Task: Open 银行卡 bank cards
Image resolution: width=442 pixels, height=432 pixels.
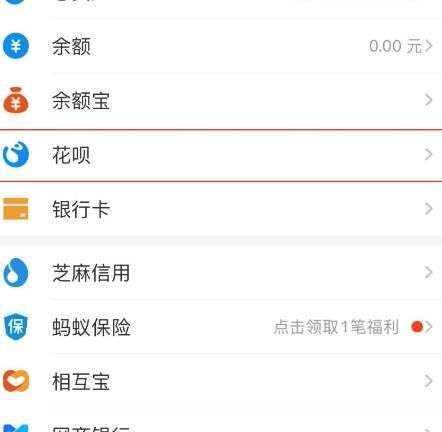Action: coord(221,209)
